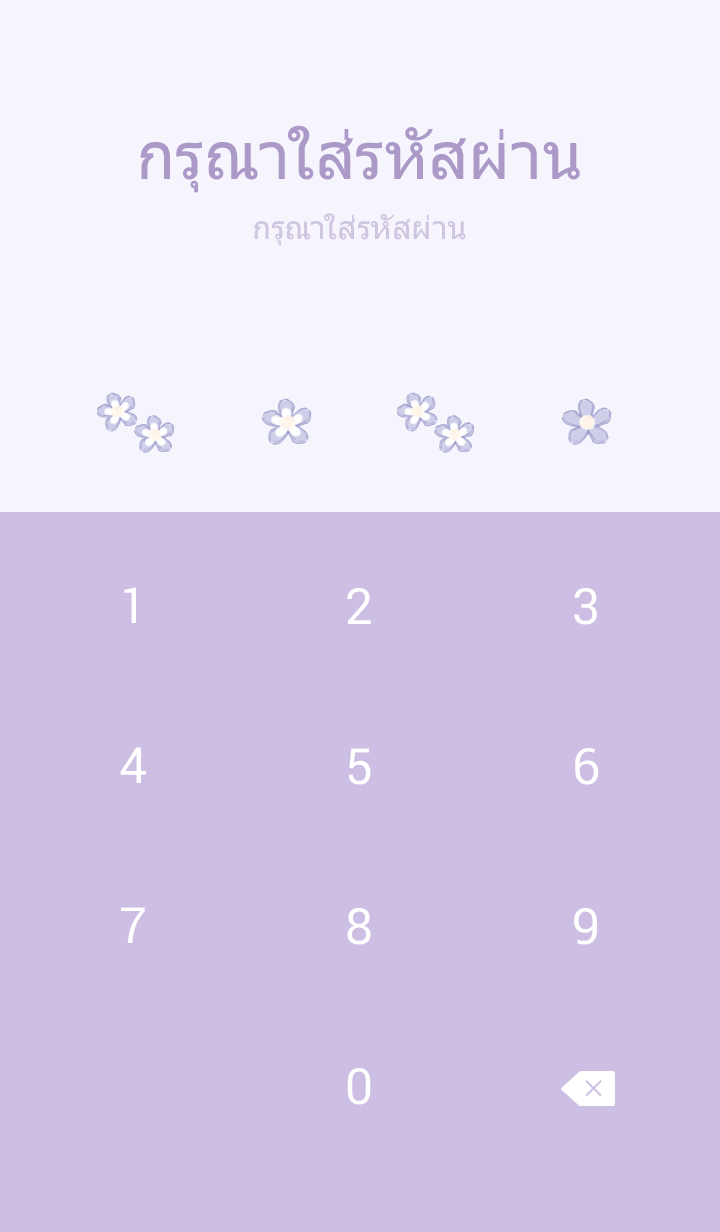Tap key 4 on the keypad
This screenshot has height=1232, width=720.
click(132, 767)
